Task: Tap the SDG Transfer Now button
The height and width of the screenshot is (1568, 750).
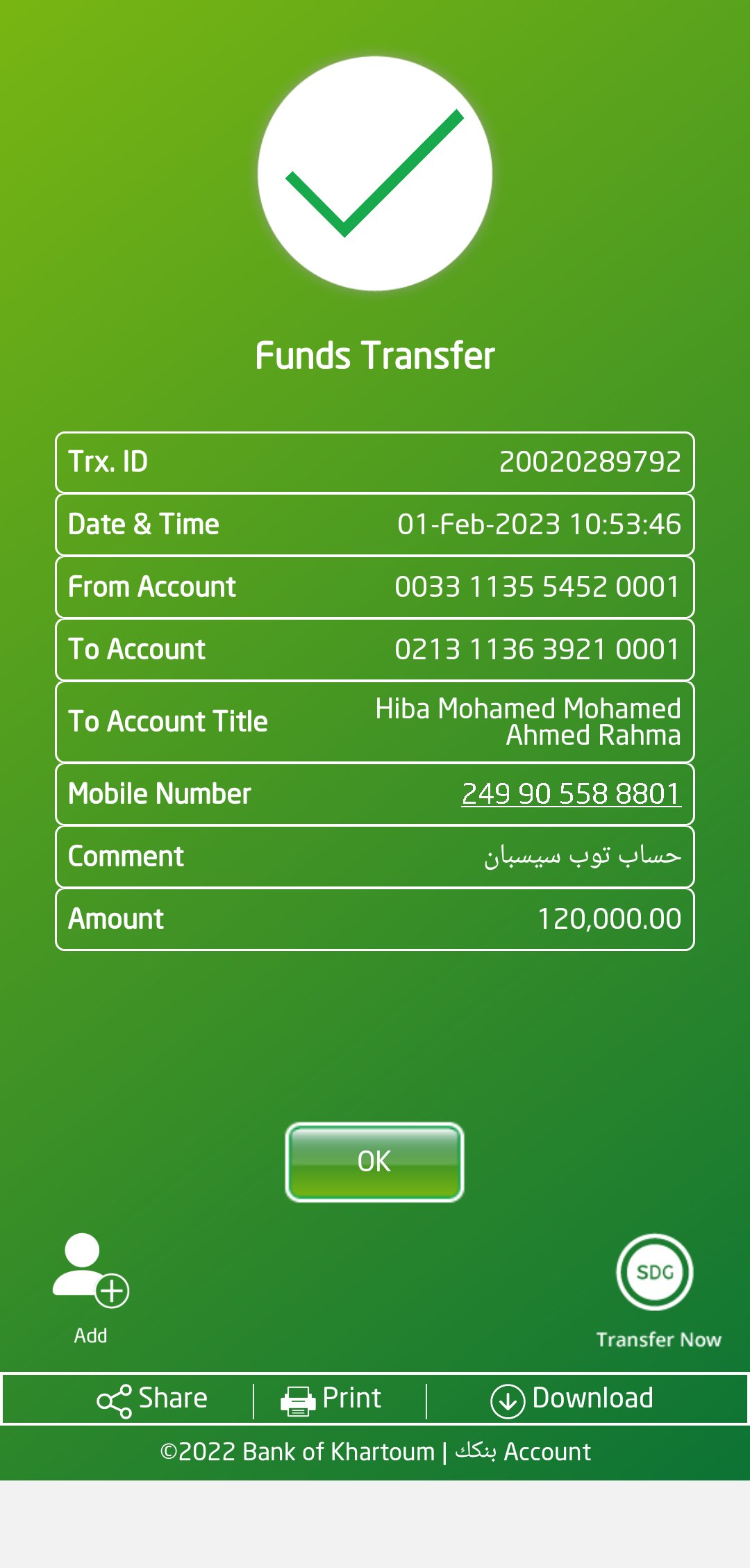Action: [655, 1273]
